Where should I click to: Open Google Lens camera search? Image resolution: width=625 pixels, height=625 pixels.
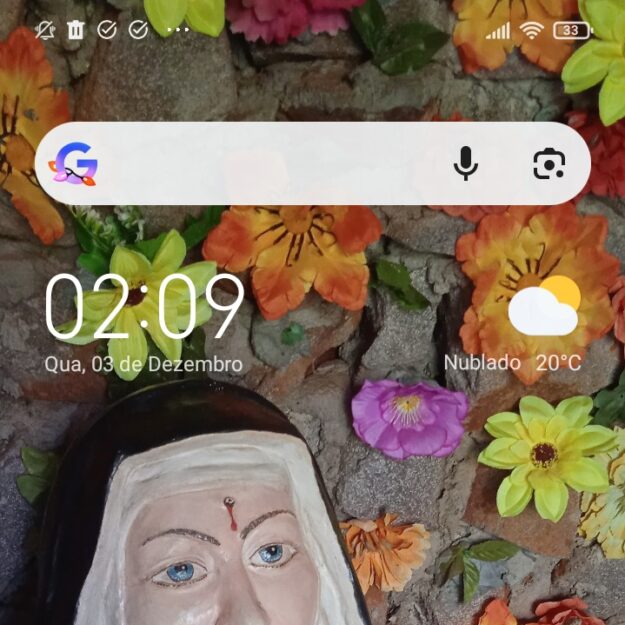pos(549,164)
